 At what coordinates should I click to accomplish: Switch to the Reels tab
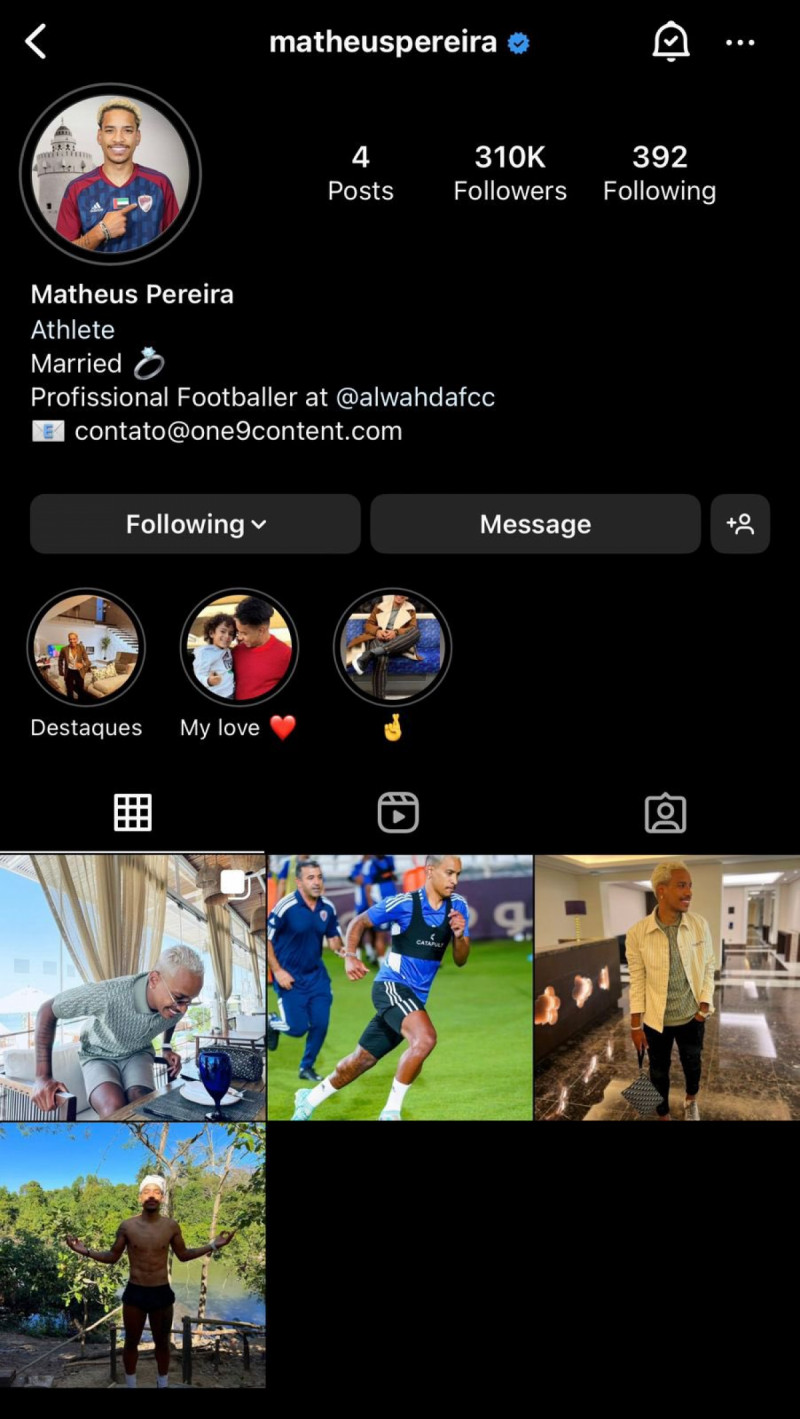click(398, 813)
